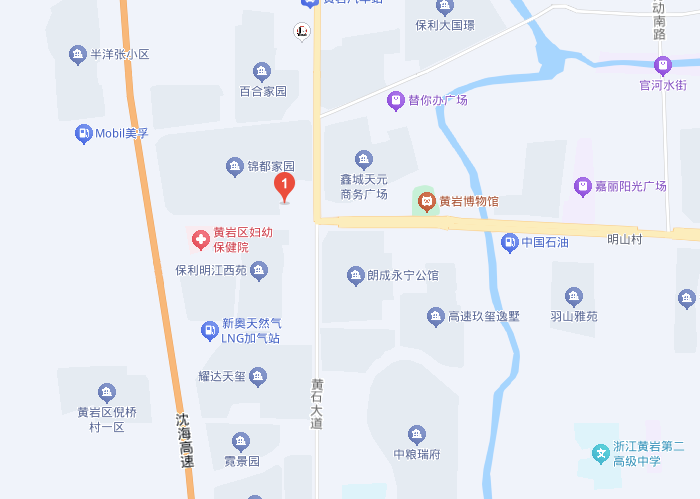The width and height of the screenshot is (700, 499).
Task: Tap the 官河水街 marker
Action: tap(661, 66)
